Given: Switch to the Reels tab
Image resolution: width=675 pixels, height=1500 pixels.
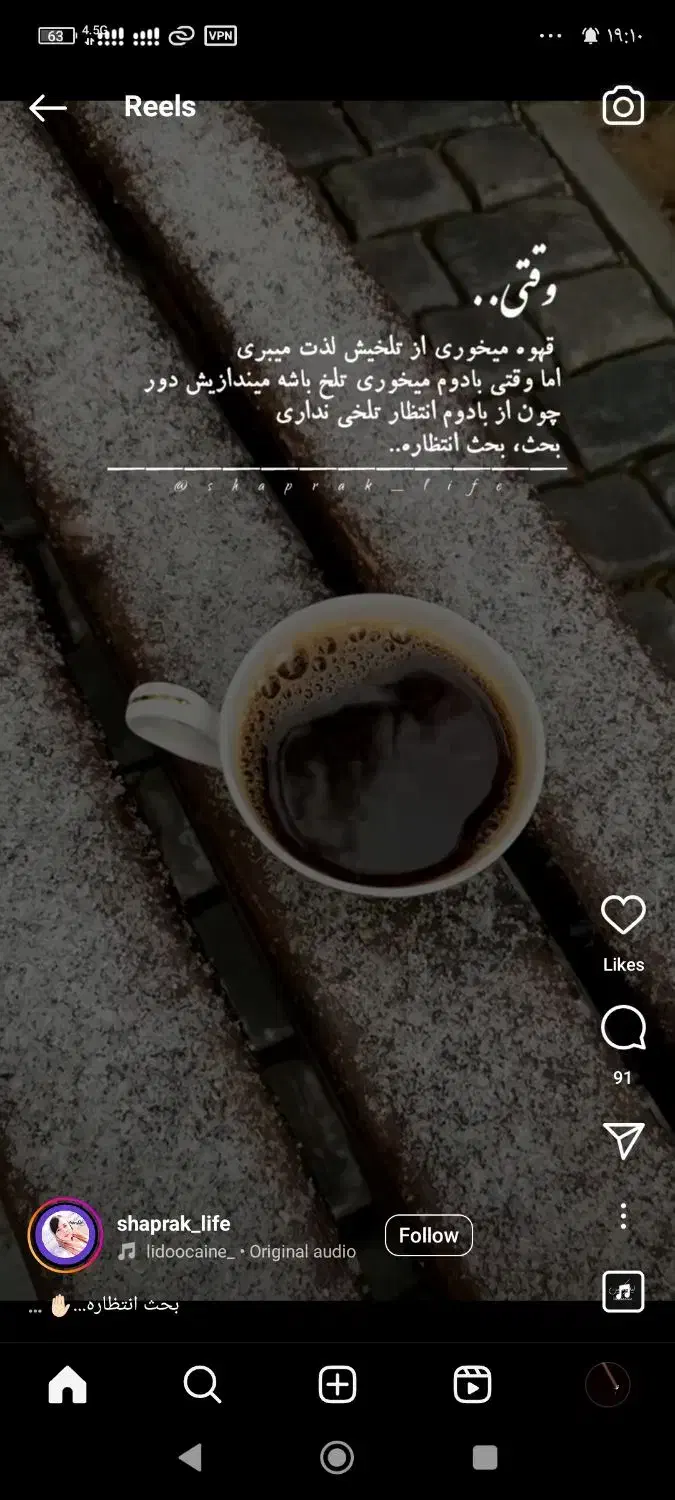Looking at the screenshot, I should pyautogui.click(x=472, y=1385).
